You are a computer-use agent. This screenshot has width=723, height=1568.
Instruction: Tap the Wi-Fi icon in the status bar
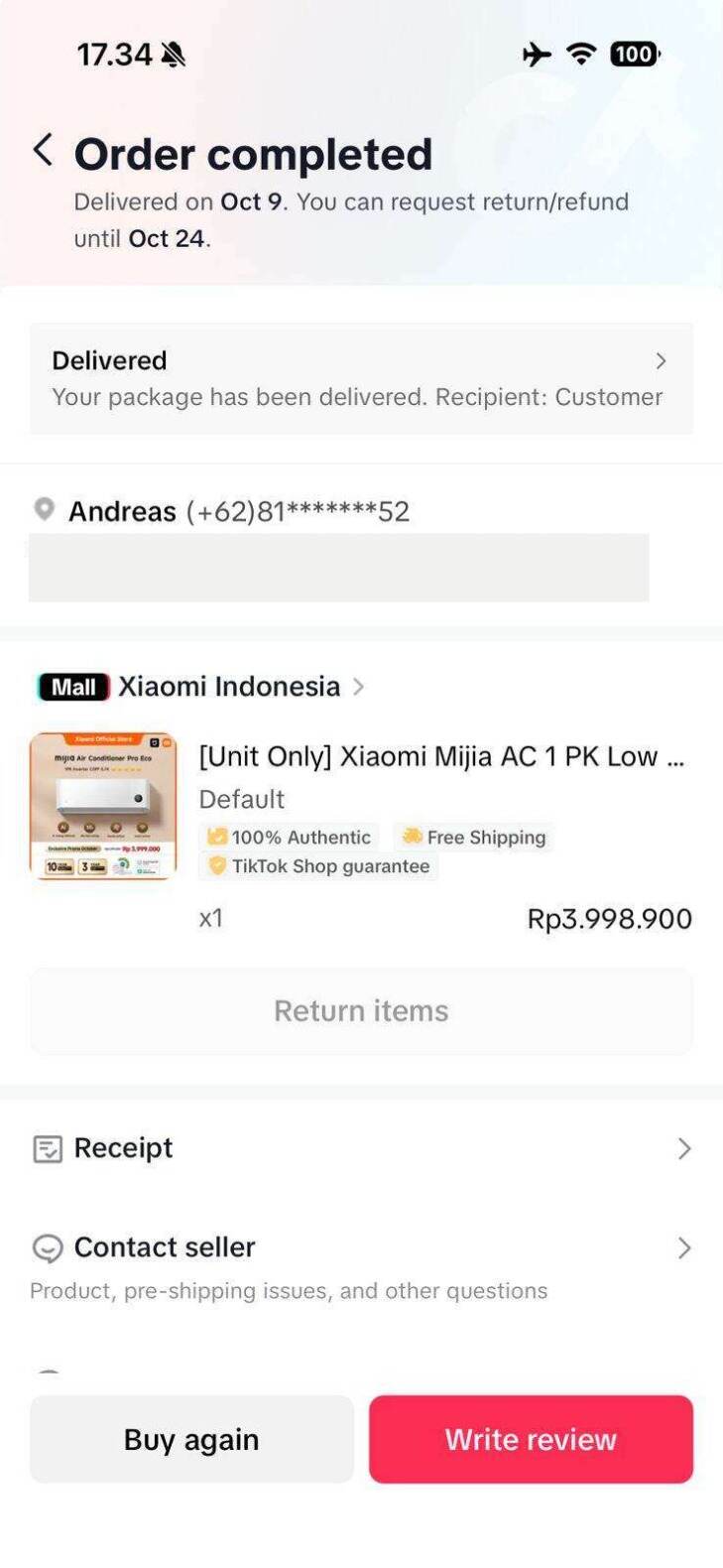point(580,55)
